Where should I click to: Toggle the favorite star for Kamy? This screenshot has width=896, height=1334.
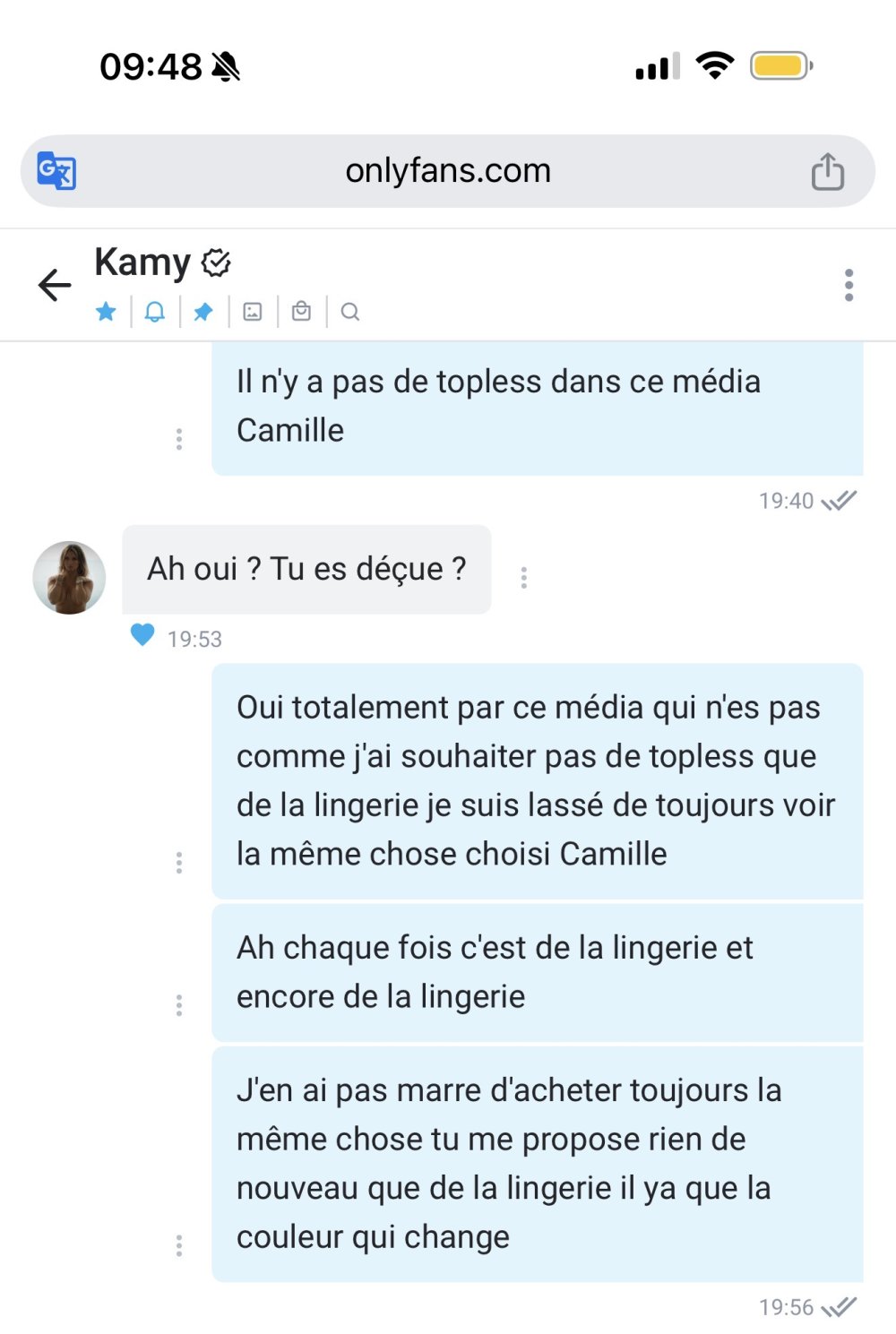(x=107, y=312)
